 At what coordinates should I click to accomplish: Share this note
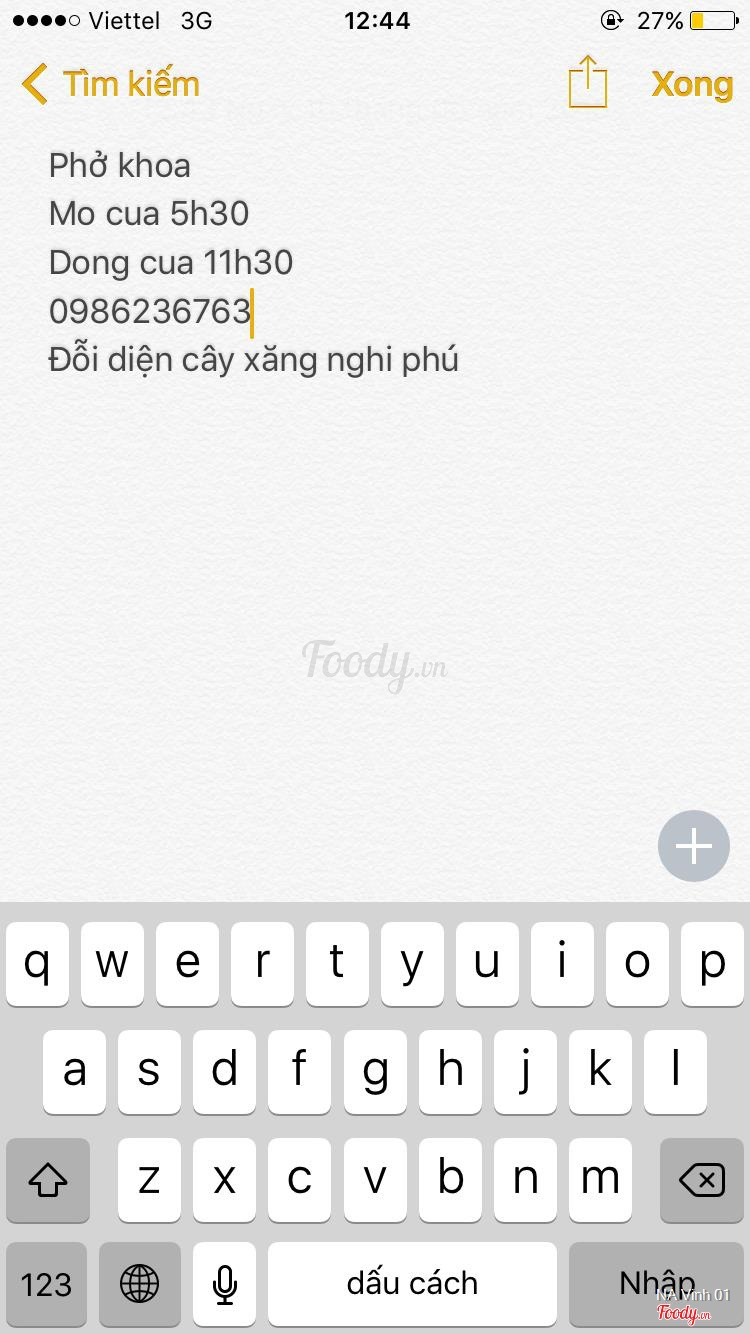click(588, 82)
